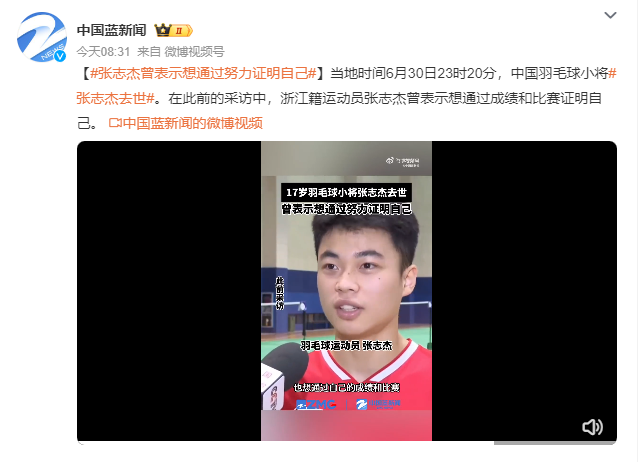Open the 微博视频号 source link
The image size is (638, 462).
(194, 51)
